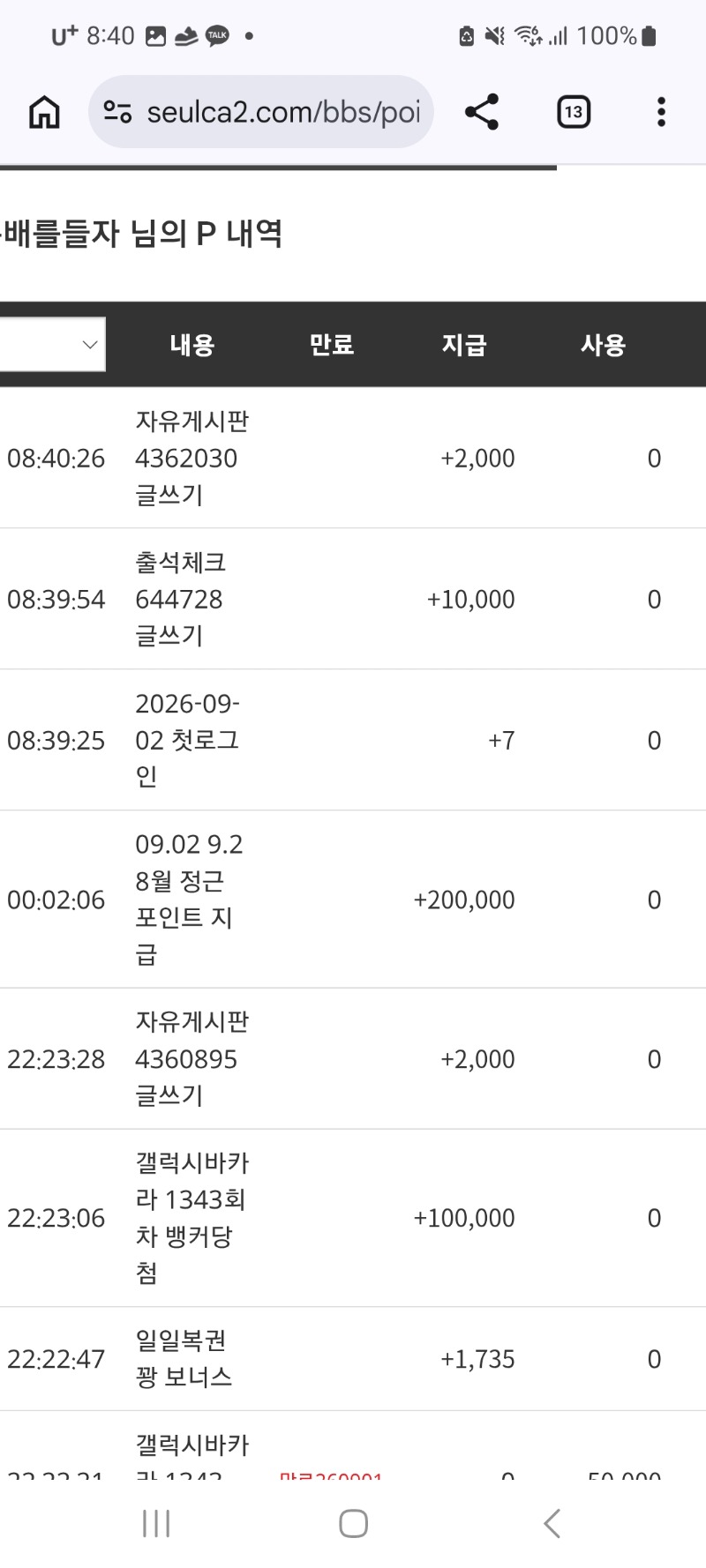Screen dimensions: 706x1568
Task: Expand the dropdown in the table header
Action: [52, 345]
